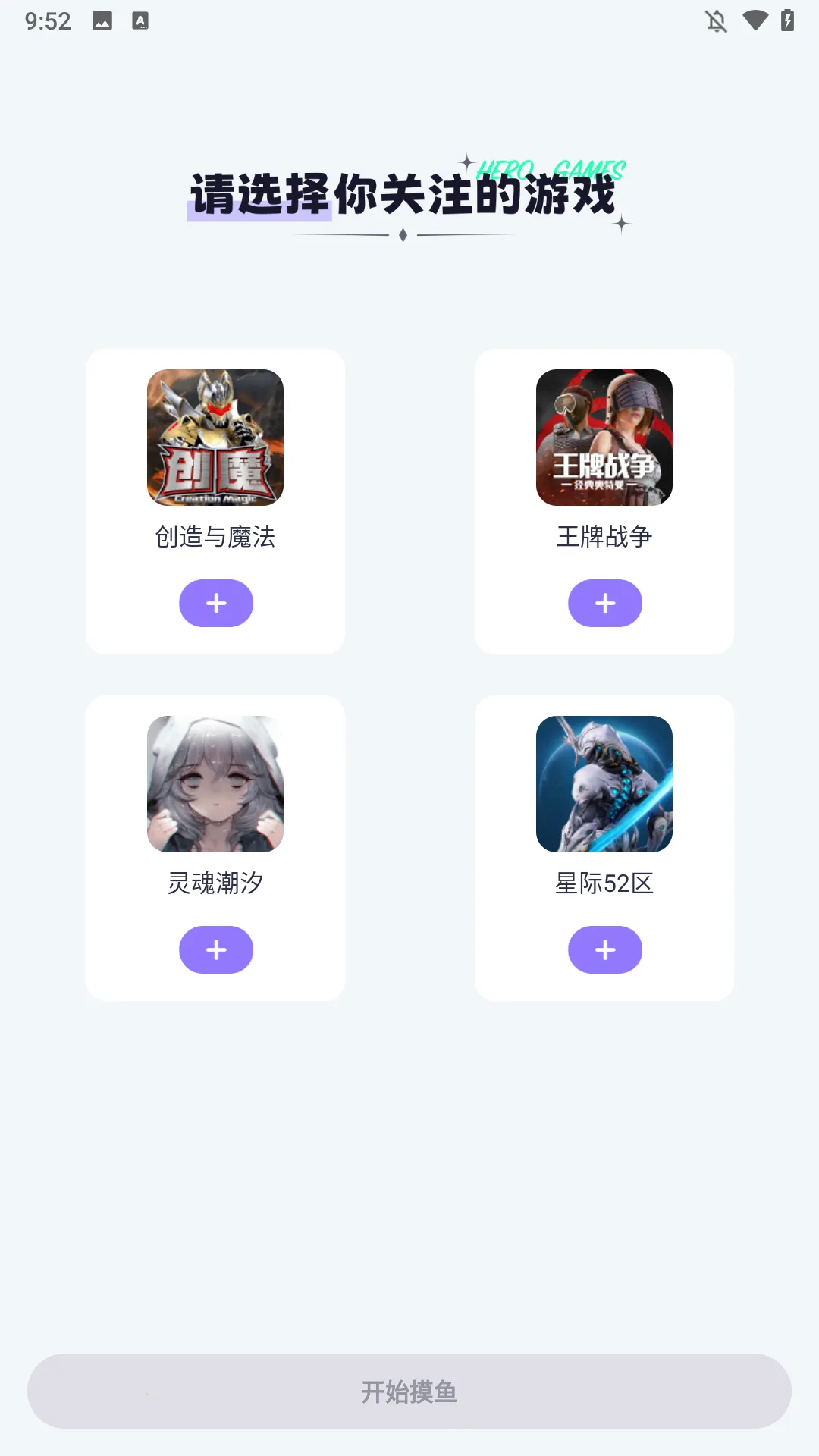Select the 创造与魔法 game icon
819x1456 pixels.
pos(215,438)
